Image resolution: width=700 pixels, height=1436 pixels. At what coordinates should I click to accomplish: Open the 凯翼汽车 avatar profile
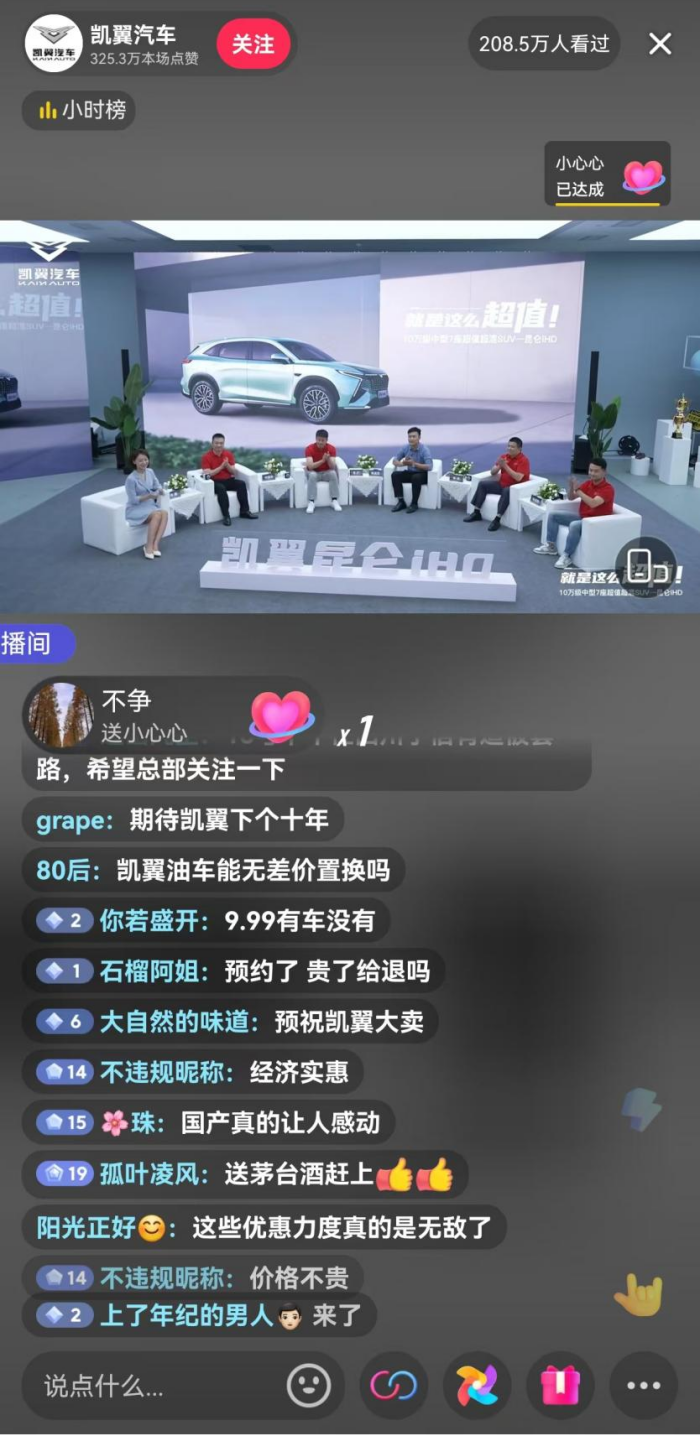53,45
